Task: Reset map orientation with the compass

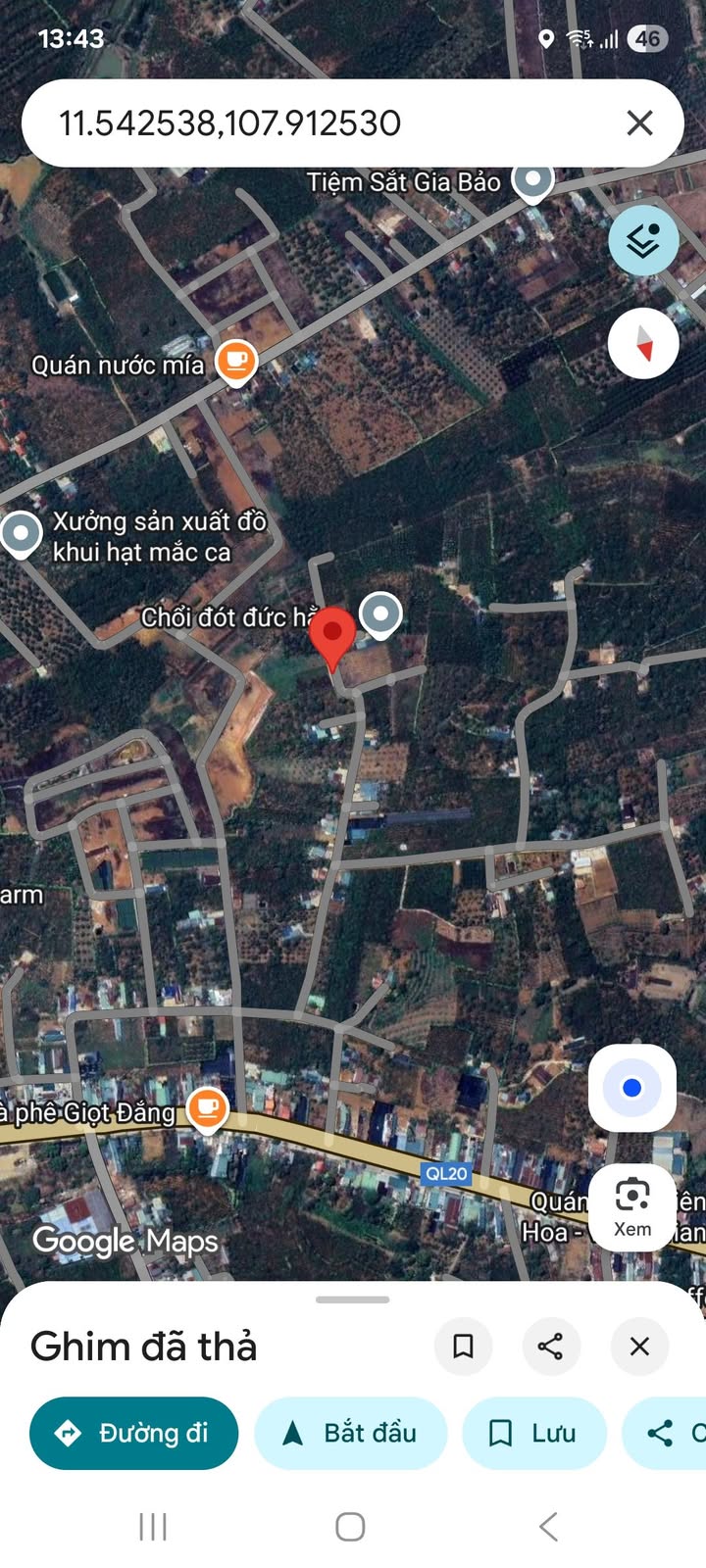Action: point(643,343)
